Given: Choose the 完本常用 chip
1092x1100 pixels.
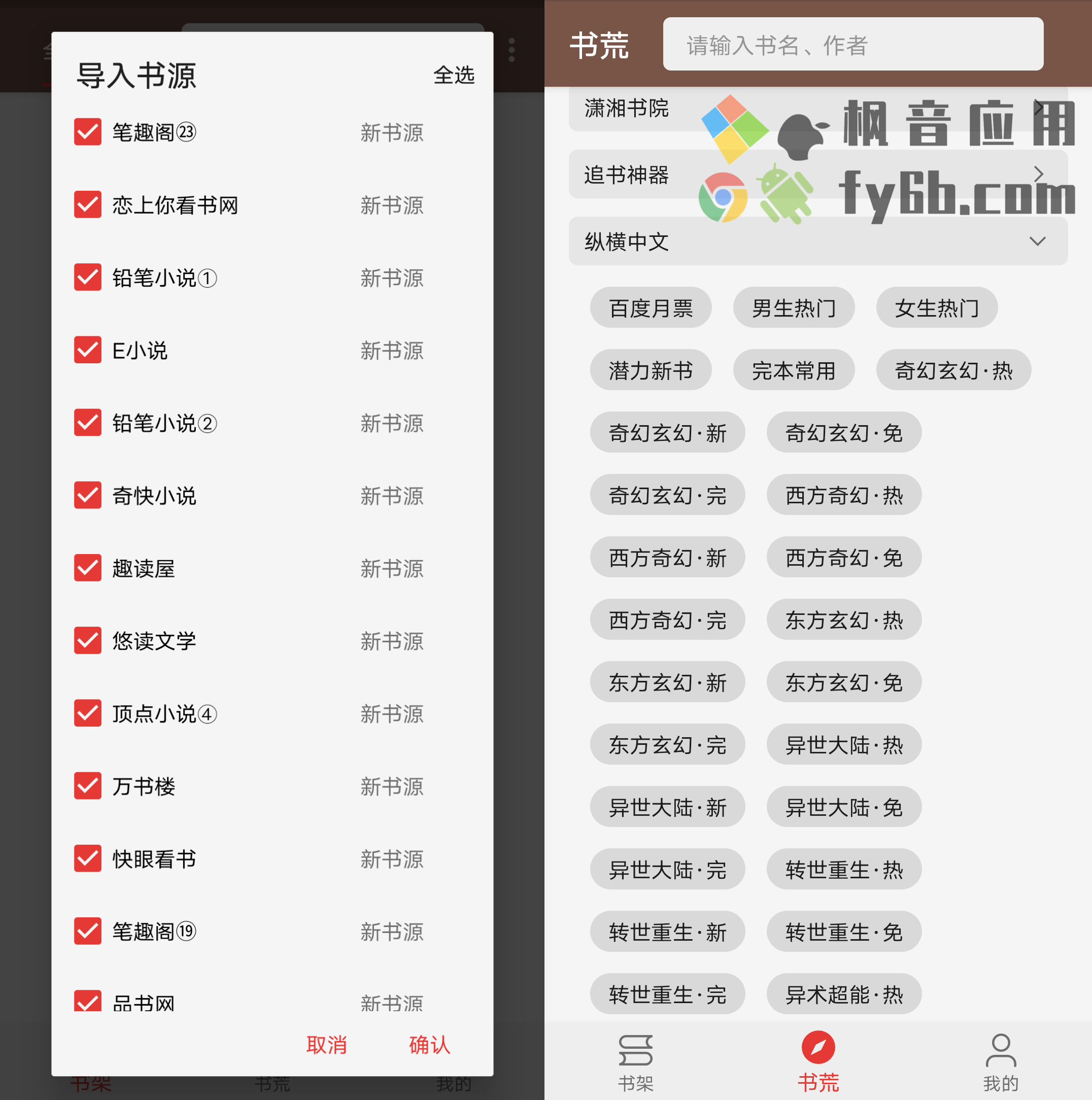Looking at the screenshot, I should point(793,371).
